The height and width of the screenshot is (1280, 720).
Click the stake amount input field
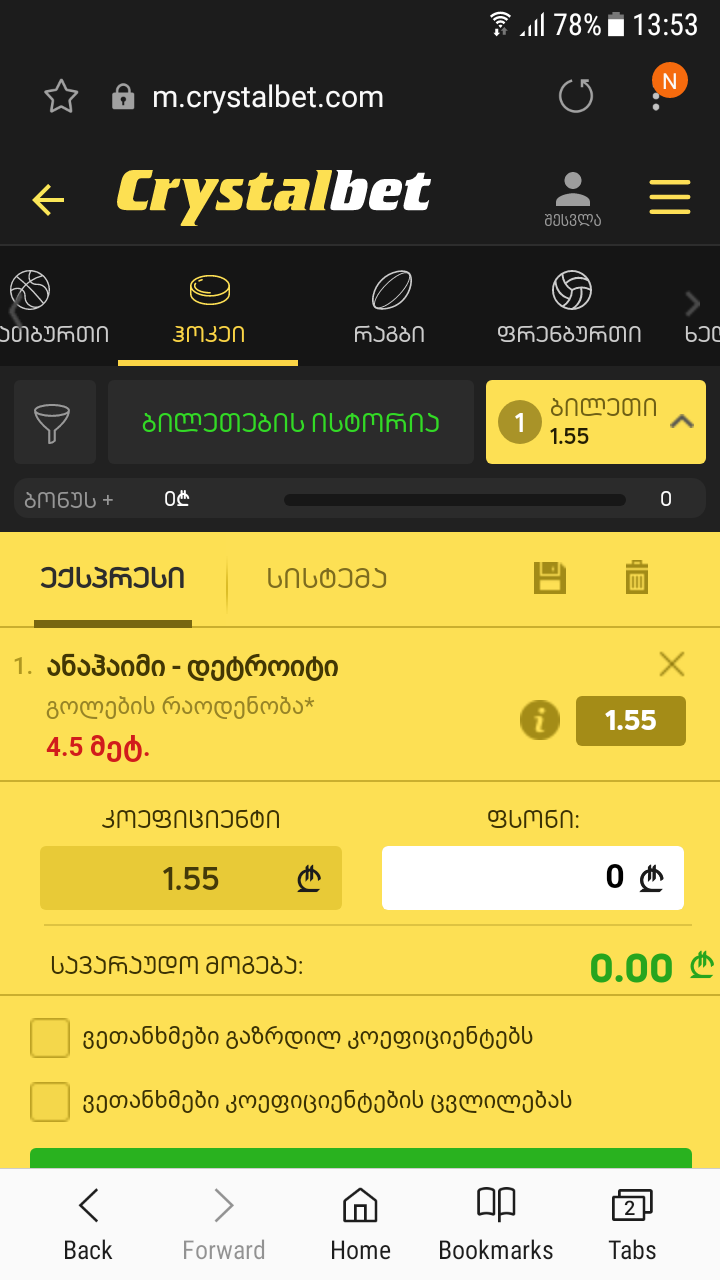[532, 877]
